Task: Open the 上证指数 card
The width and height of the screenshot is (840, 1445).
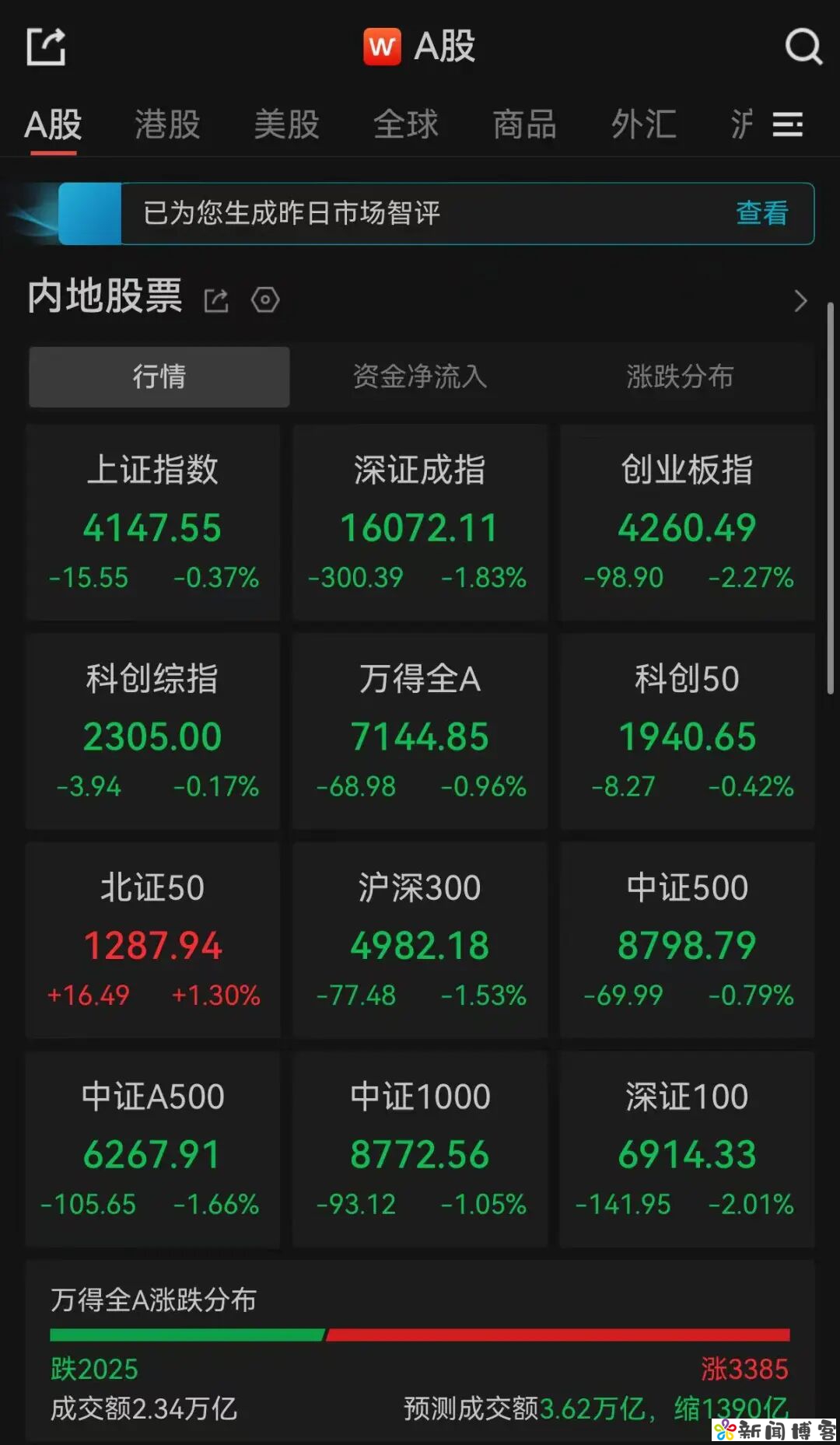Action: coord(152,522)
